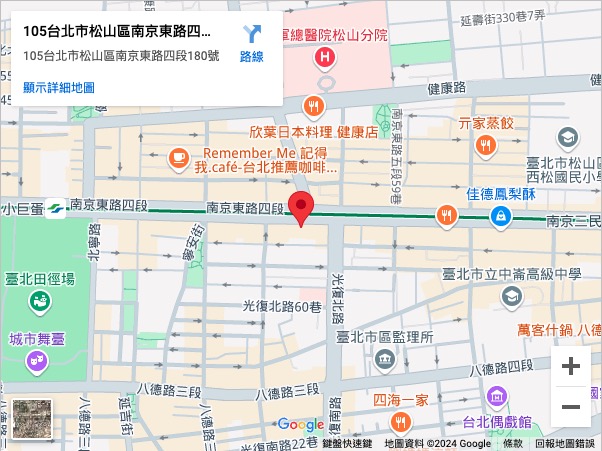
Task: Select the 松山分院 hospital marker
Action: 325,57
